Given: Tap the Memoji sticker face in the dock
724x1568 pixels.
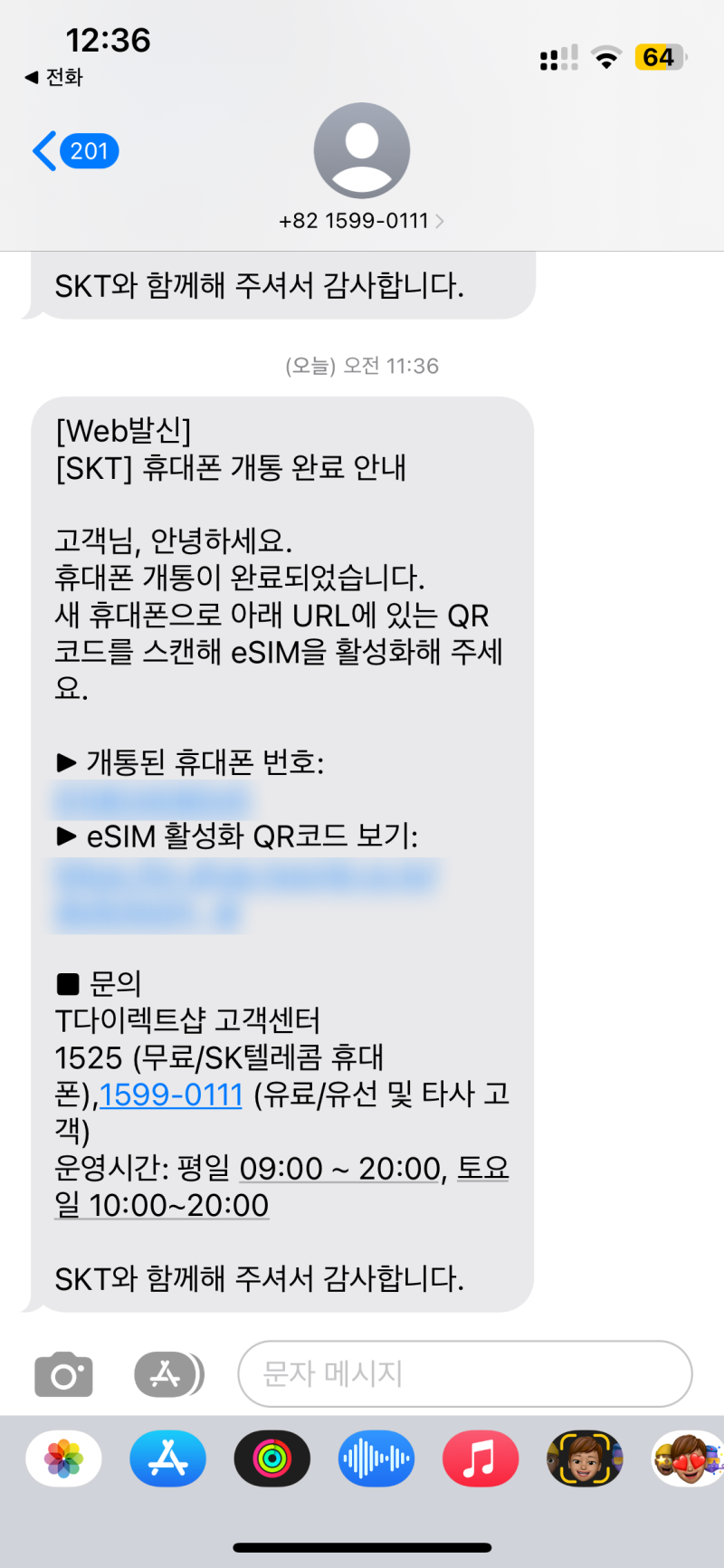Looking at the screenshot, I should (x=584, y=1458).
